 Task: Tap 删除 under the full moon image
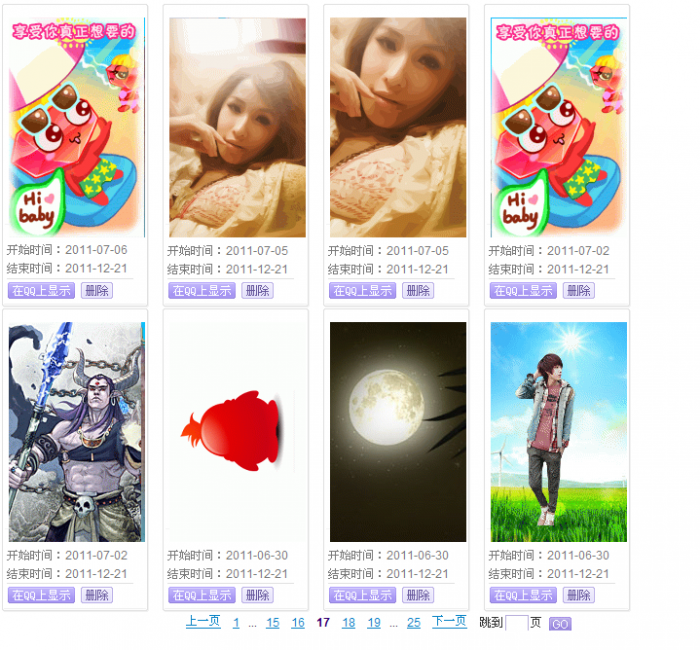[418, 595]
